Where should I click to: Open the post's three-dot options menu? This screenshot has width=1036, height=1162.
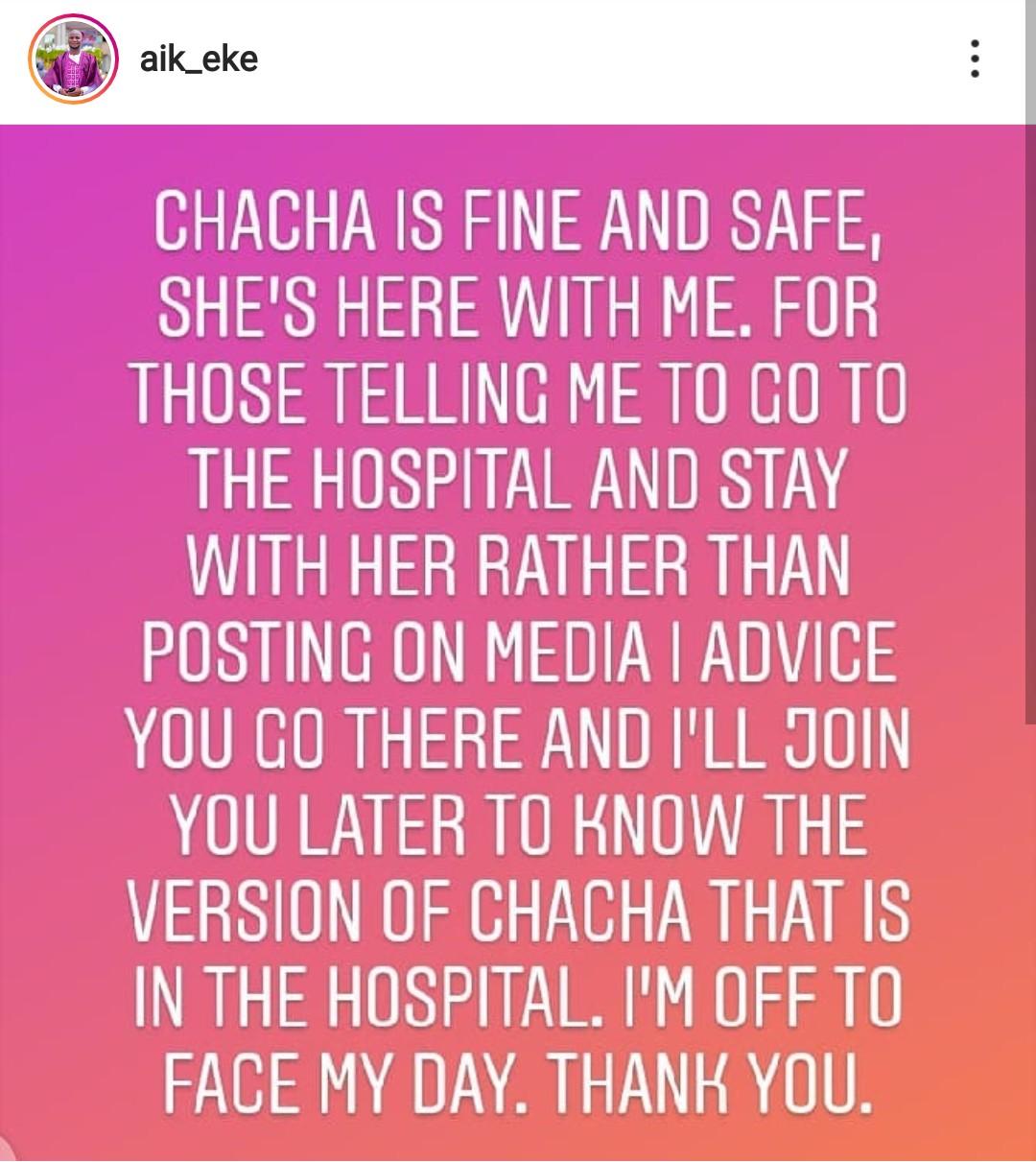[975, 59]
